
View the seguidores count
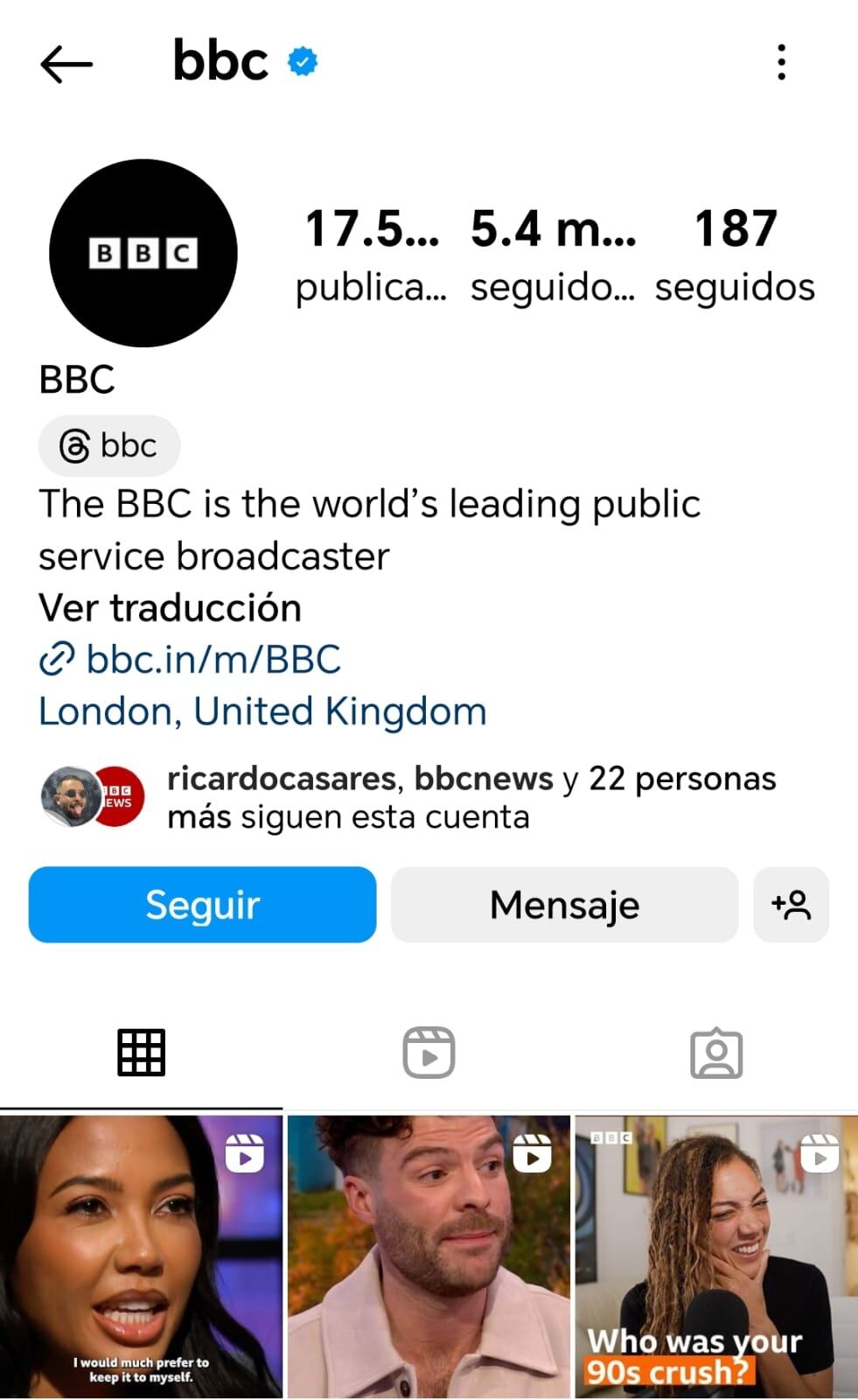553,254
